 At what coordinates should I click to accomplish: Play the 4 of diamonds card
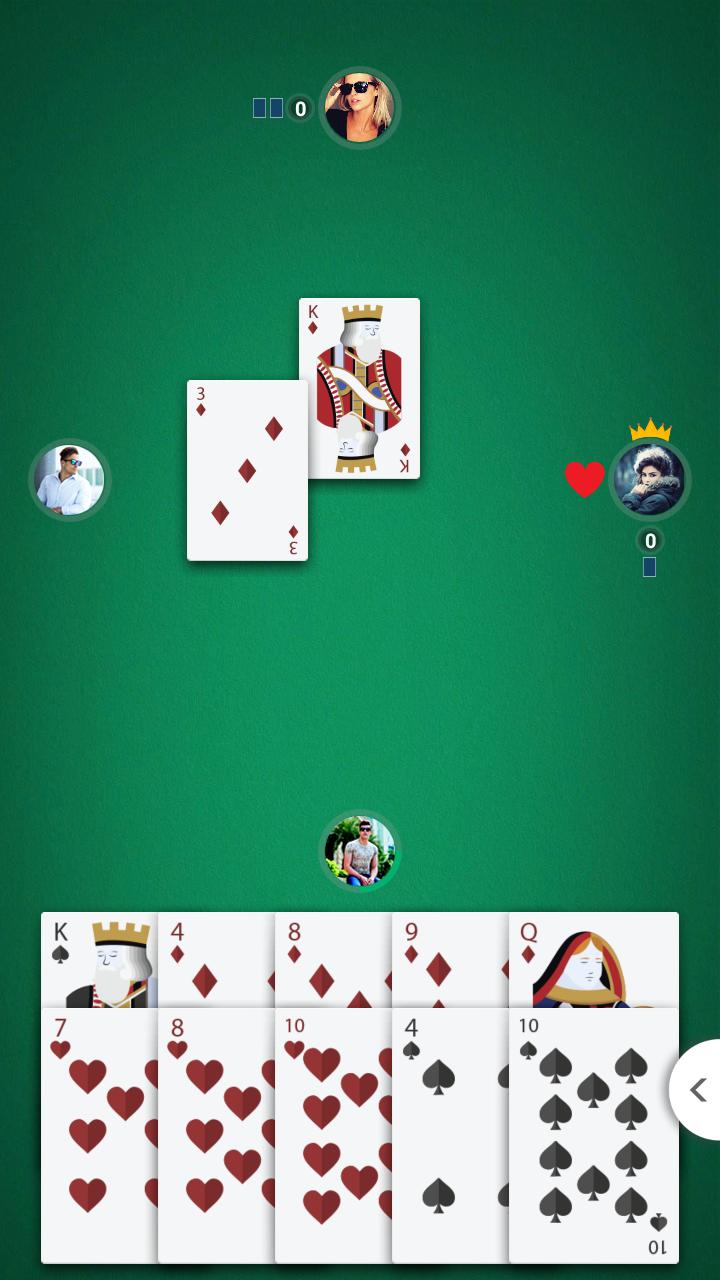click(216, 960)
